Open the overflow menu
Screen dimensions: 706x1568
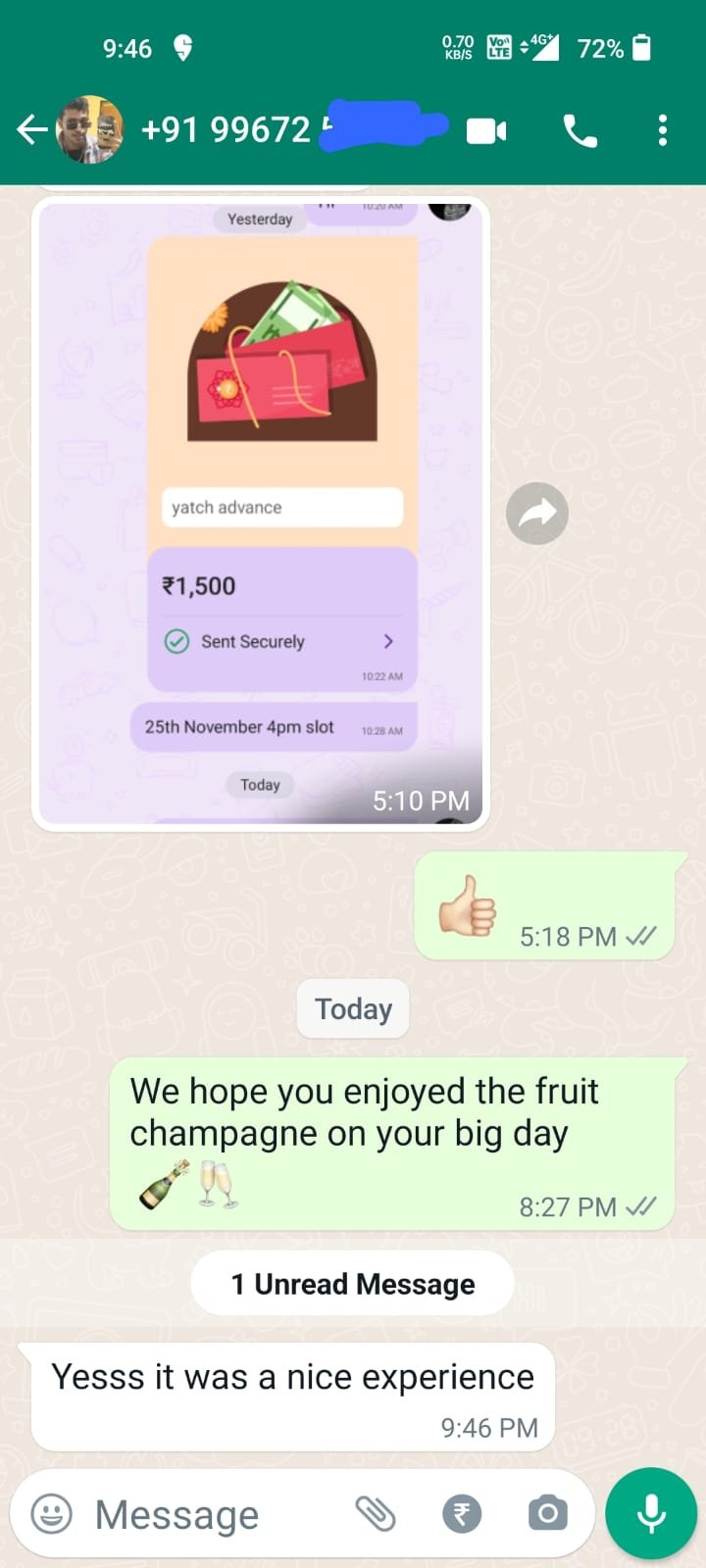[663, 130]
